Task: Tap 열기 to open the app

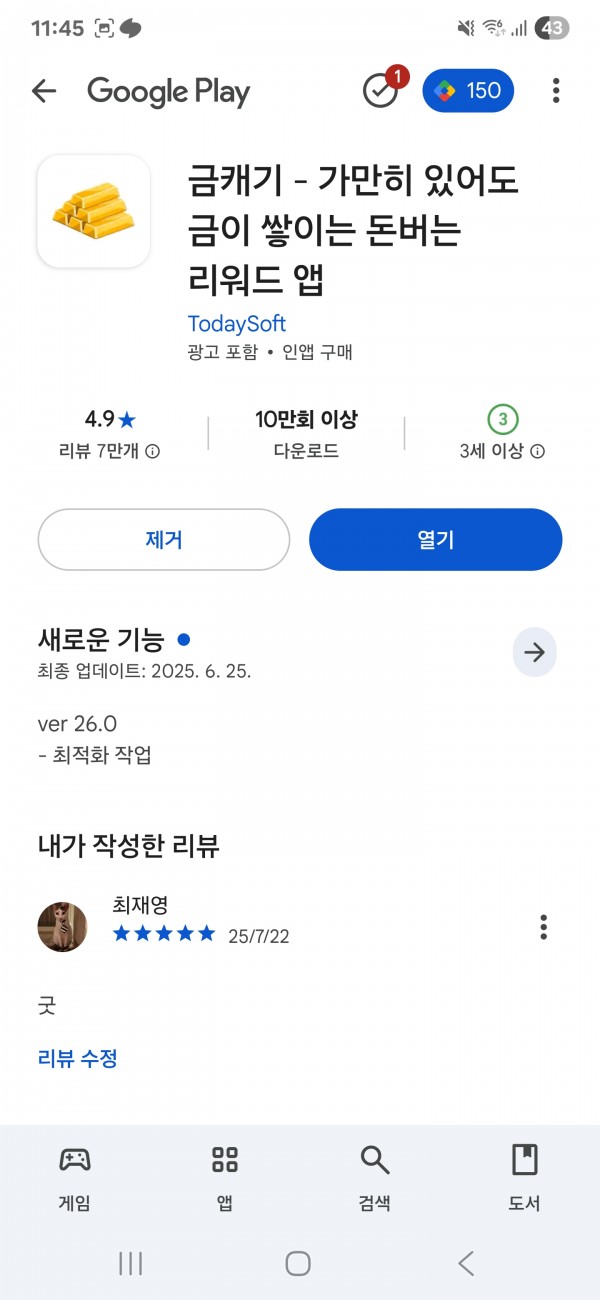Action: pos(436,540)
